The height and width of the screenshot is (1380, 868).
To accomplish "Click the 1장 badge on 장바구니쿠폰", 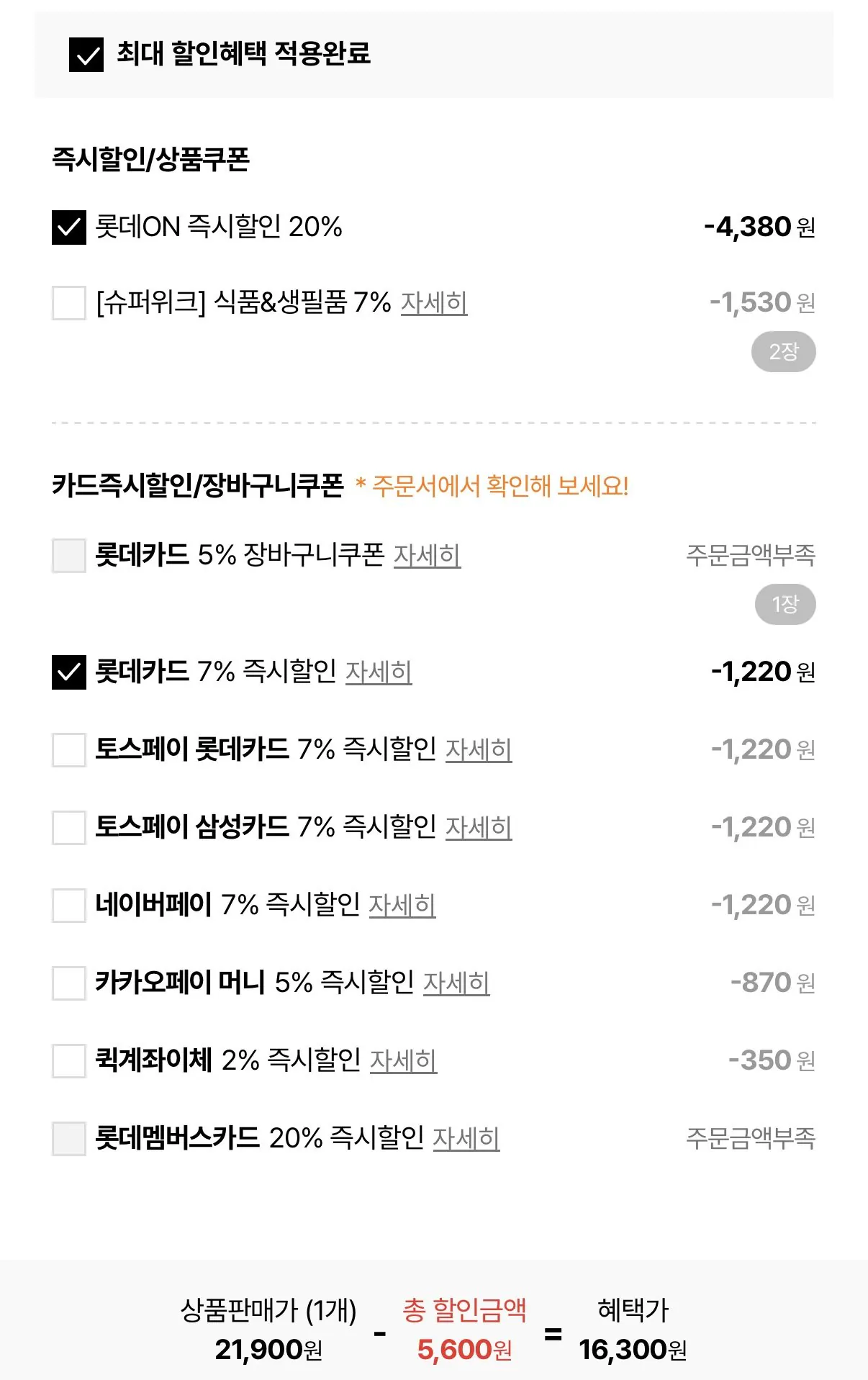I will [x=787, y=605].
